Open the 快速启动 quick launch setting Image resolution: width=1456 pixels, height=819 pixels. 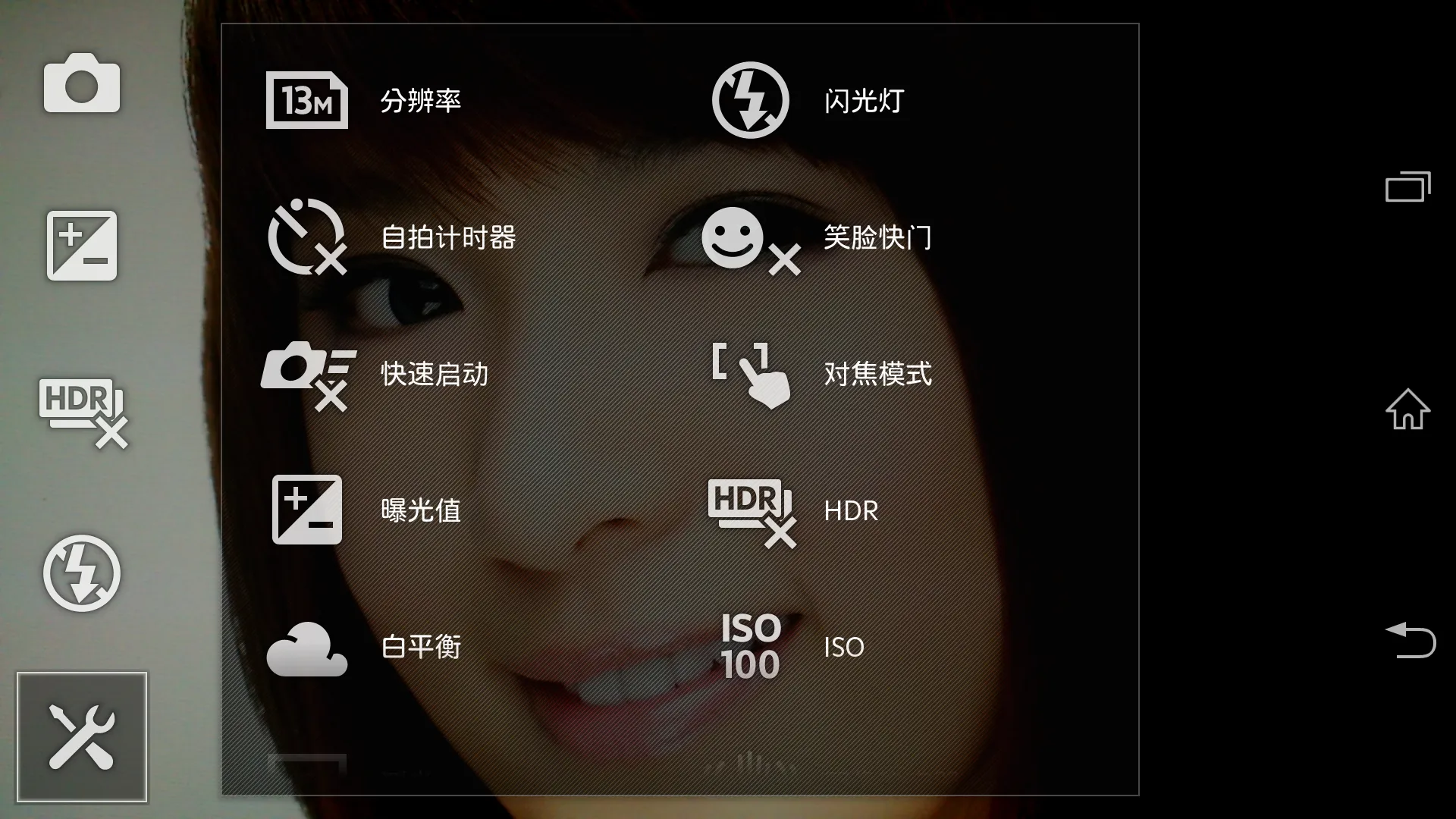[x=375, y=373]
